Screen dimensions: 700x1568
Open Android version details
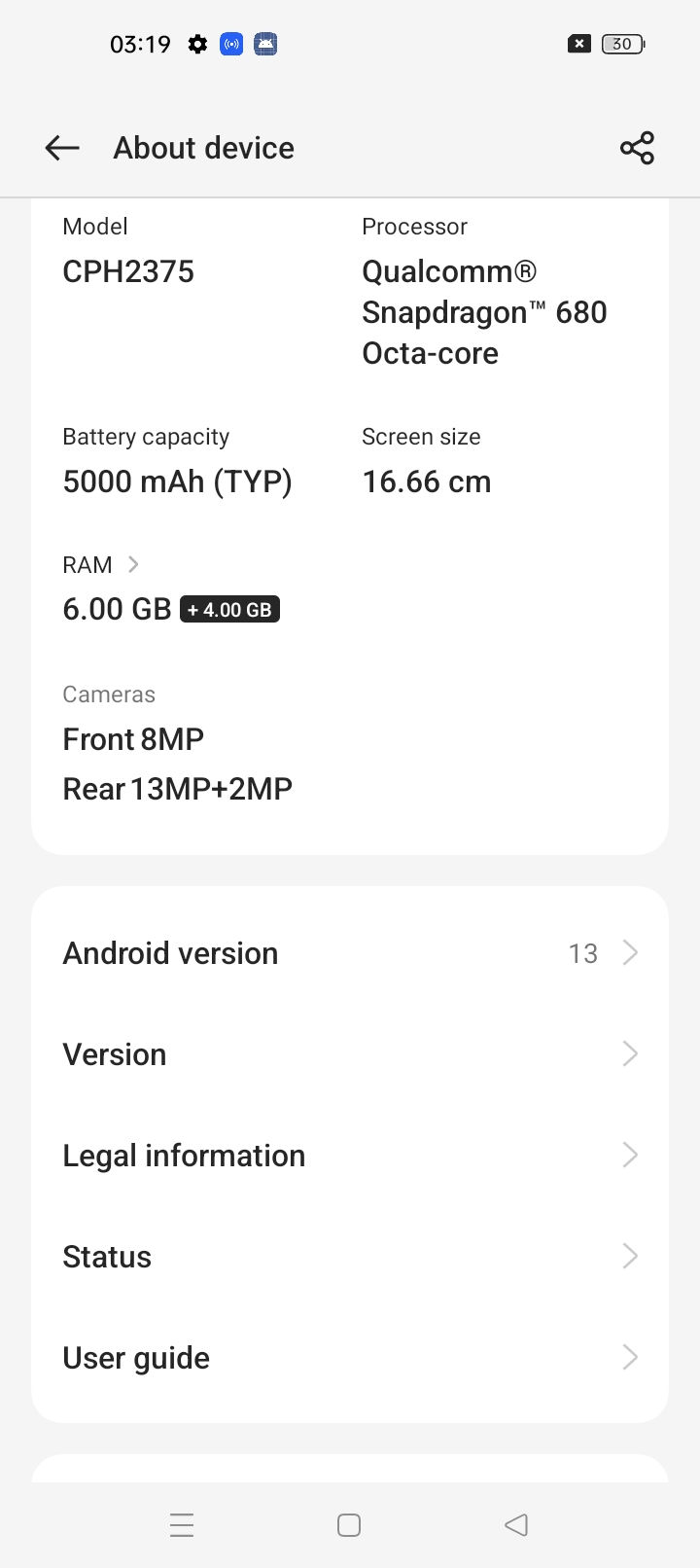click(x=350, y=953)
